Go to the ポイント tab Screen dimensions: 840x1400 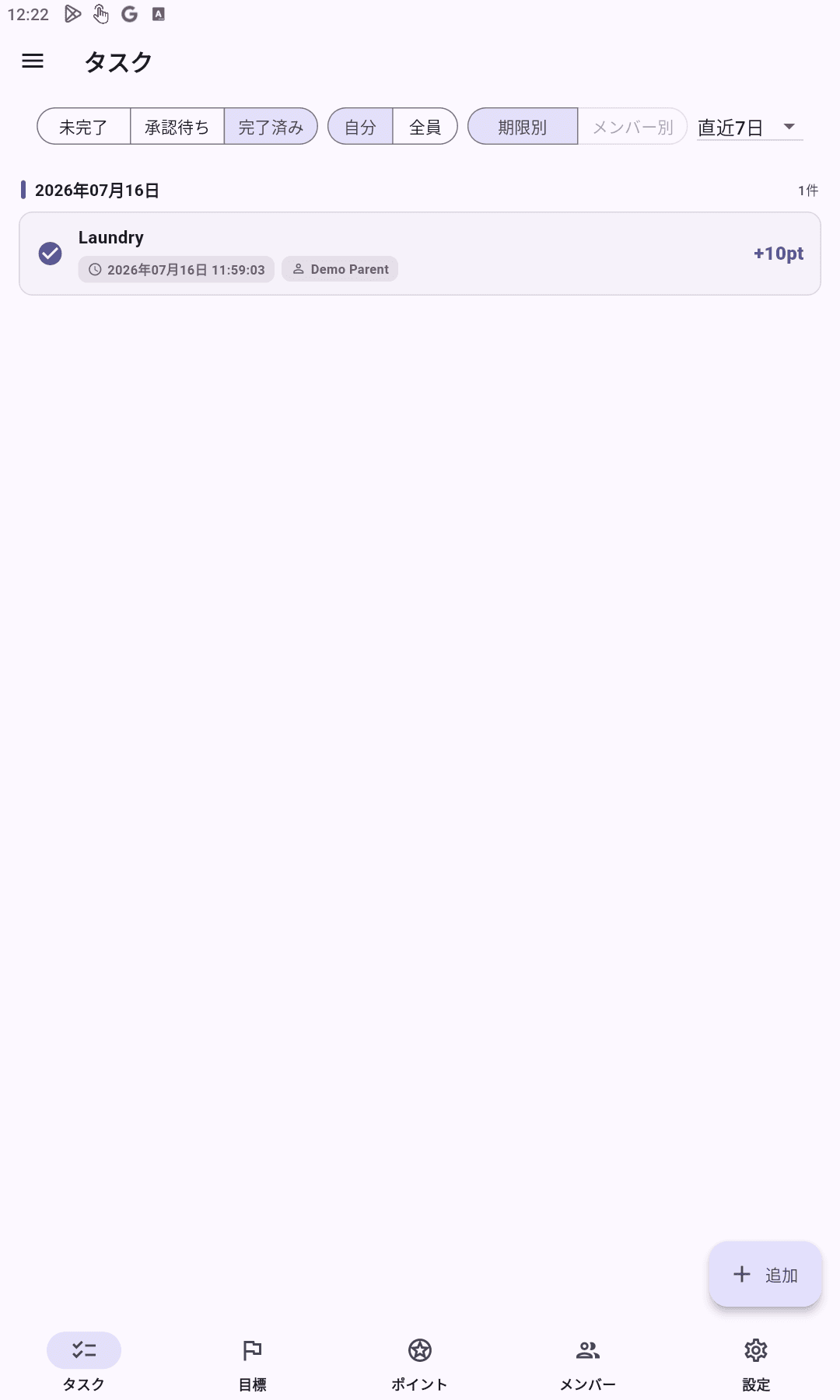click(x=420, y=1364)
